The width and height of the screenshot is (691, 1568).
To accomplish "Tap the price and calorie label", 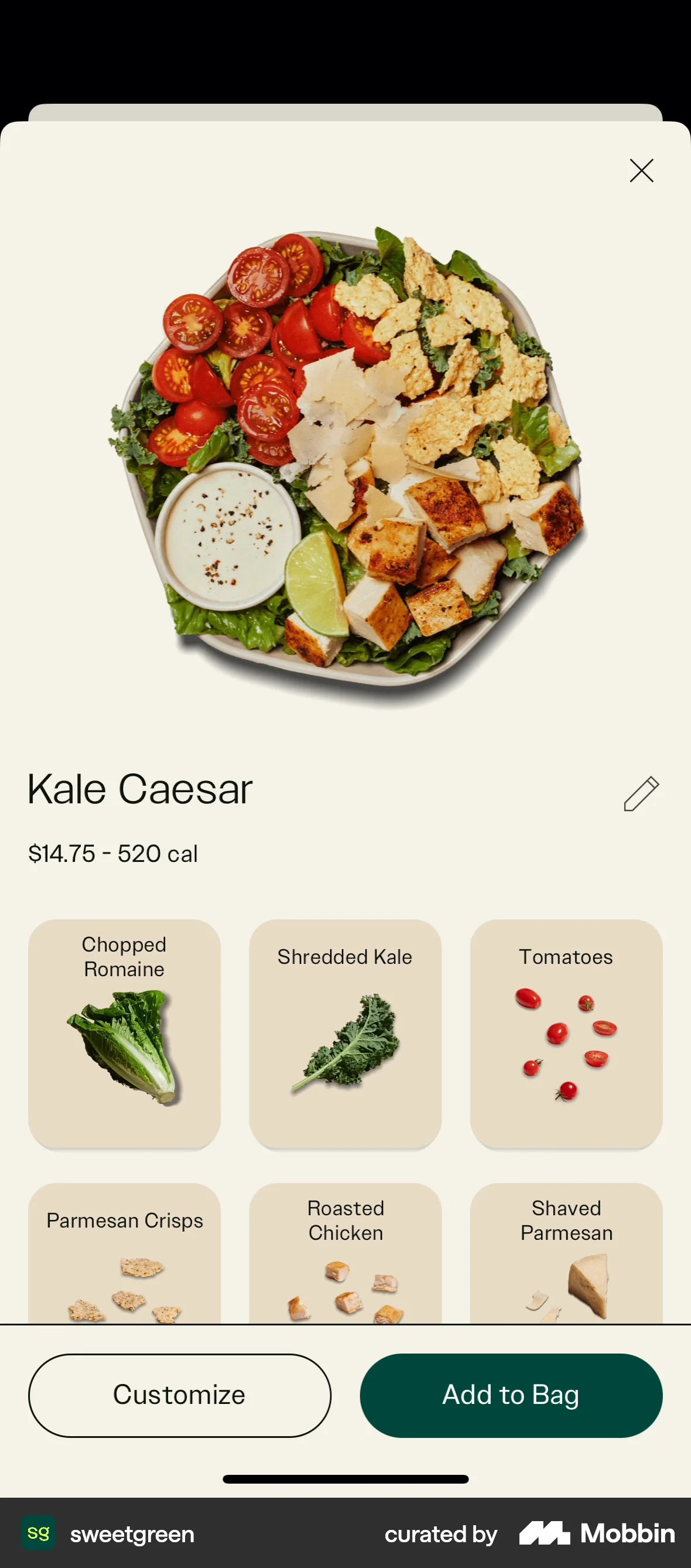I will (112, 853).
